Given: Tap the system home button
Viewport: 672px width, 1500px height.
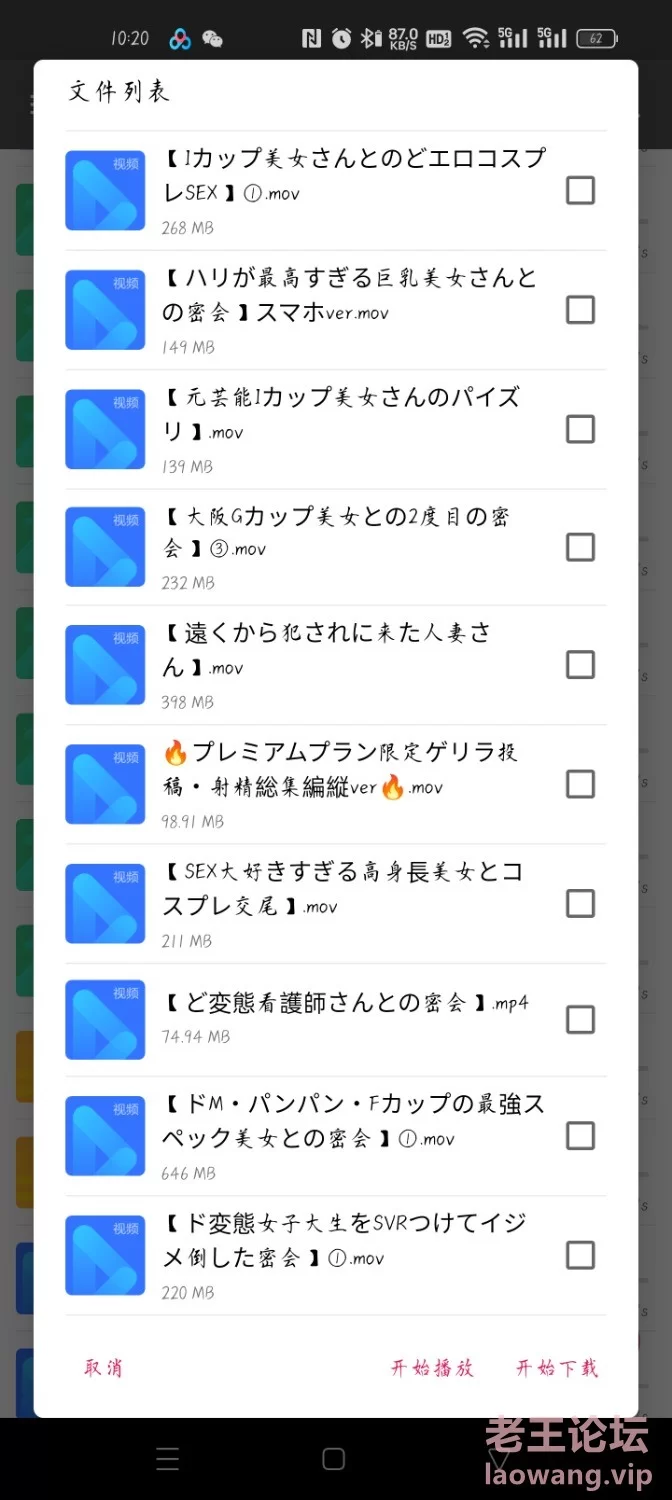Looking at the screenshot, I should tap(334, 1458).
